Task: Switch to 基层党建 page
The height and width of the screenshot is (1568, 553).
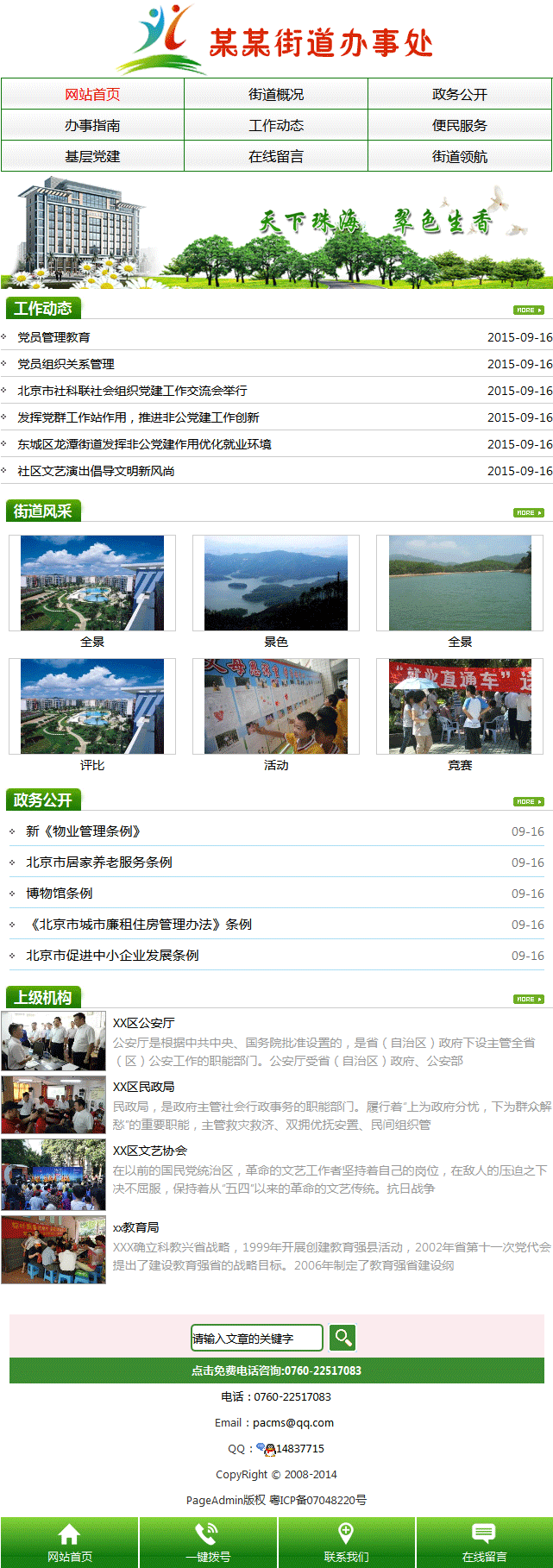Action: coord(92,156)
